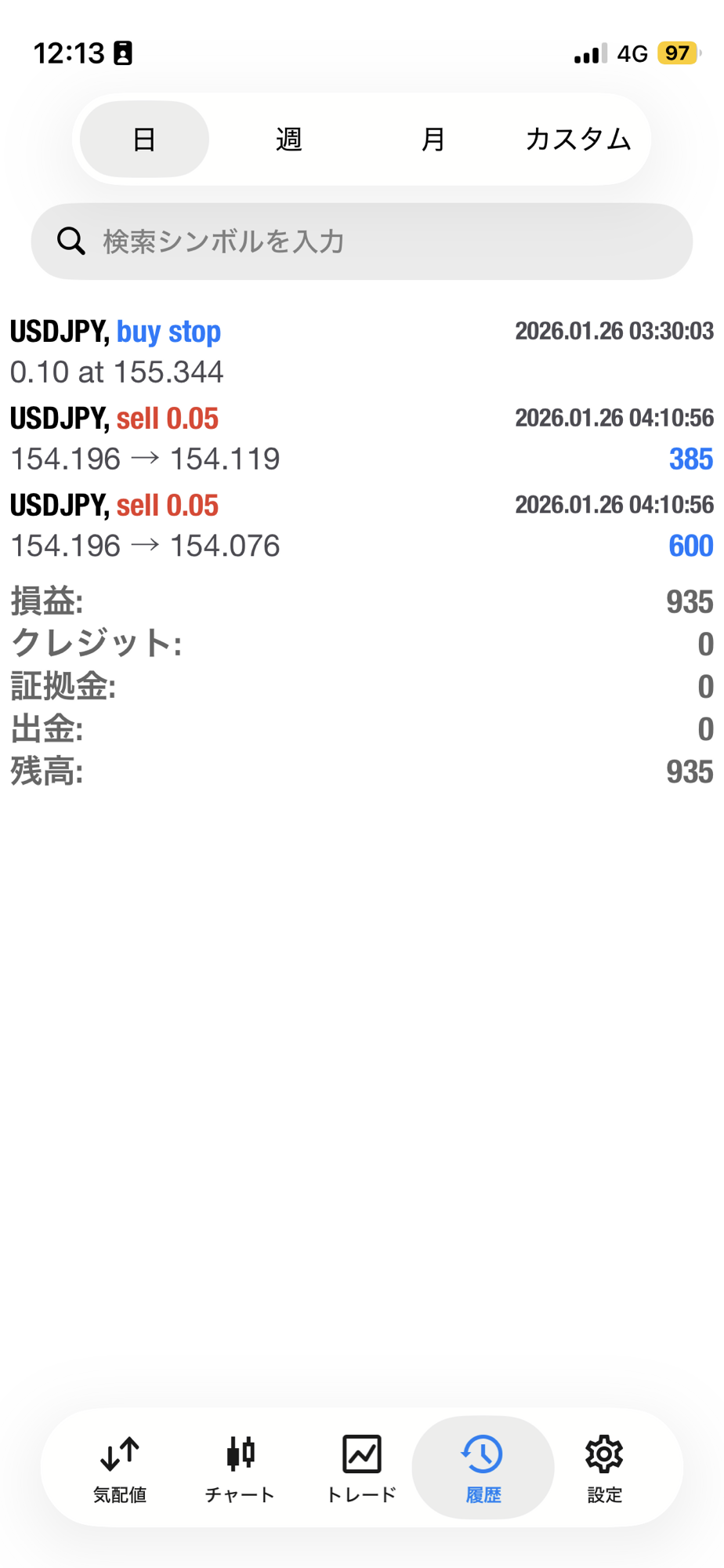724x1568 pixels.
Task: Select the 日 (day) period tab
Action: coord(144,140)
